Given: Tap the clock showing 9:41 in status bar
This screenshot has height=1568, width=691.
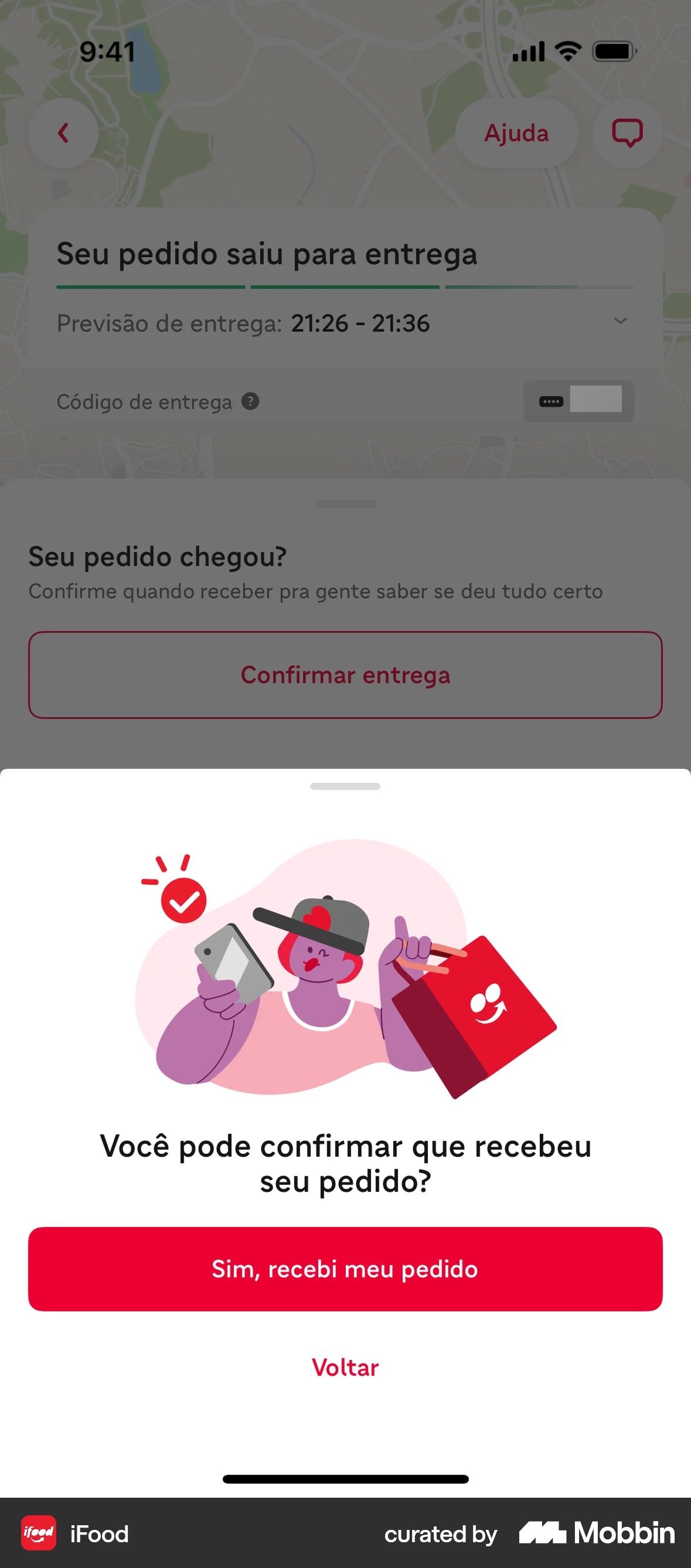Looking at the screenshot, I should pyautogui.click(x=108, y=51).
